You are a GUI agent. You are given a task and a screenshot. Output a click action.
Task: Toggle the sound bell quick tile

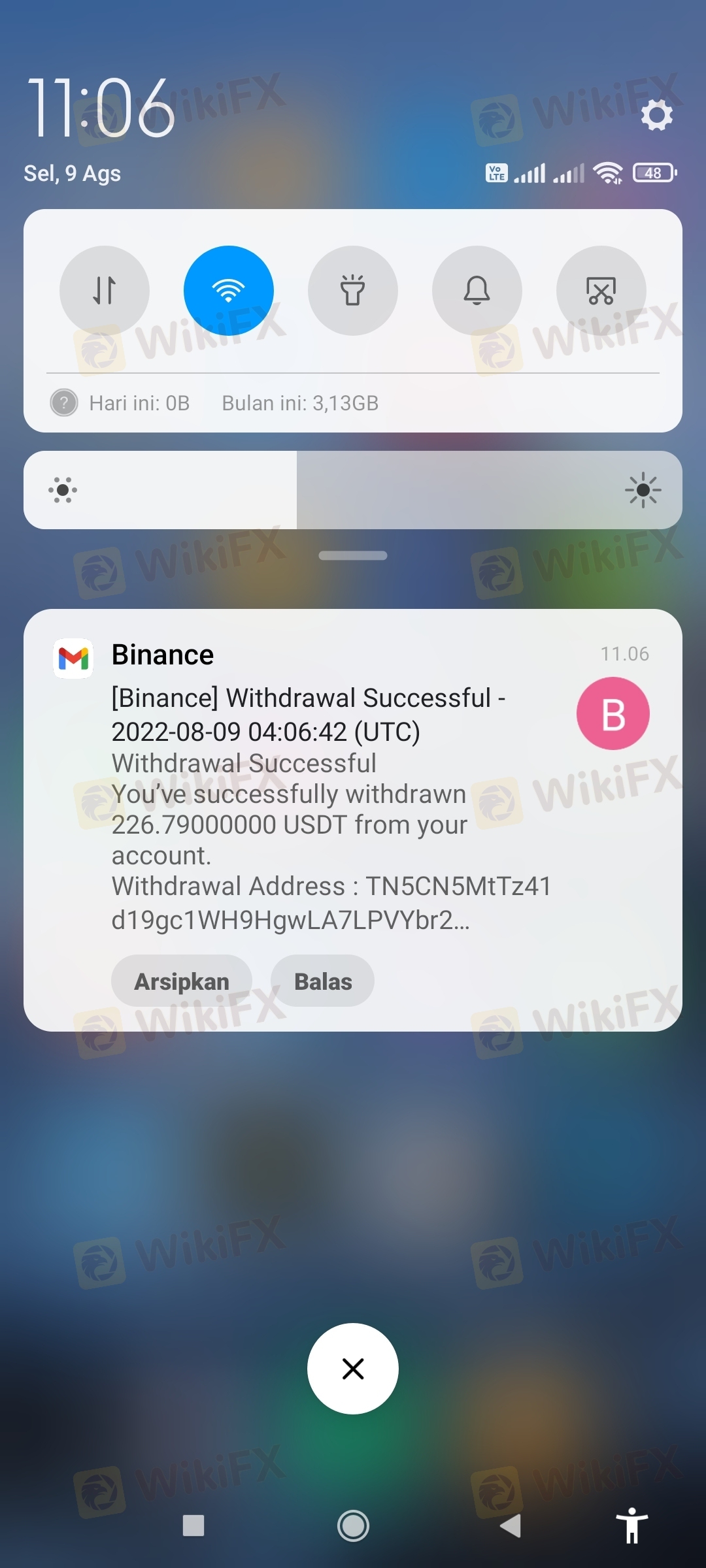[477, 291]
